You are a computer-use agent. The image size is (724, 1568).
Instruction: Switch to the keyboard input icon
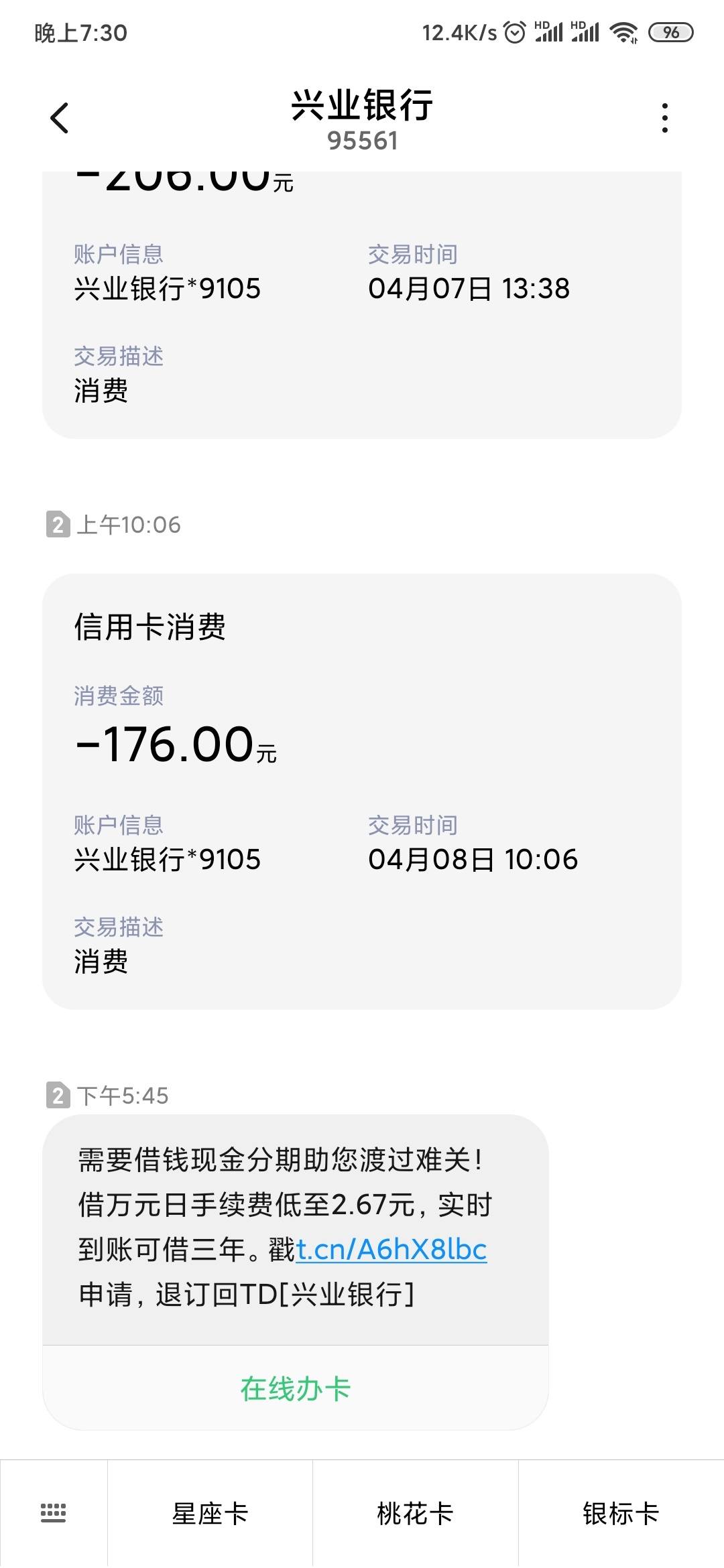point(54,1513)
